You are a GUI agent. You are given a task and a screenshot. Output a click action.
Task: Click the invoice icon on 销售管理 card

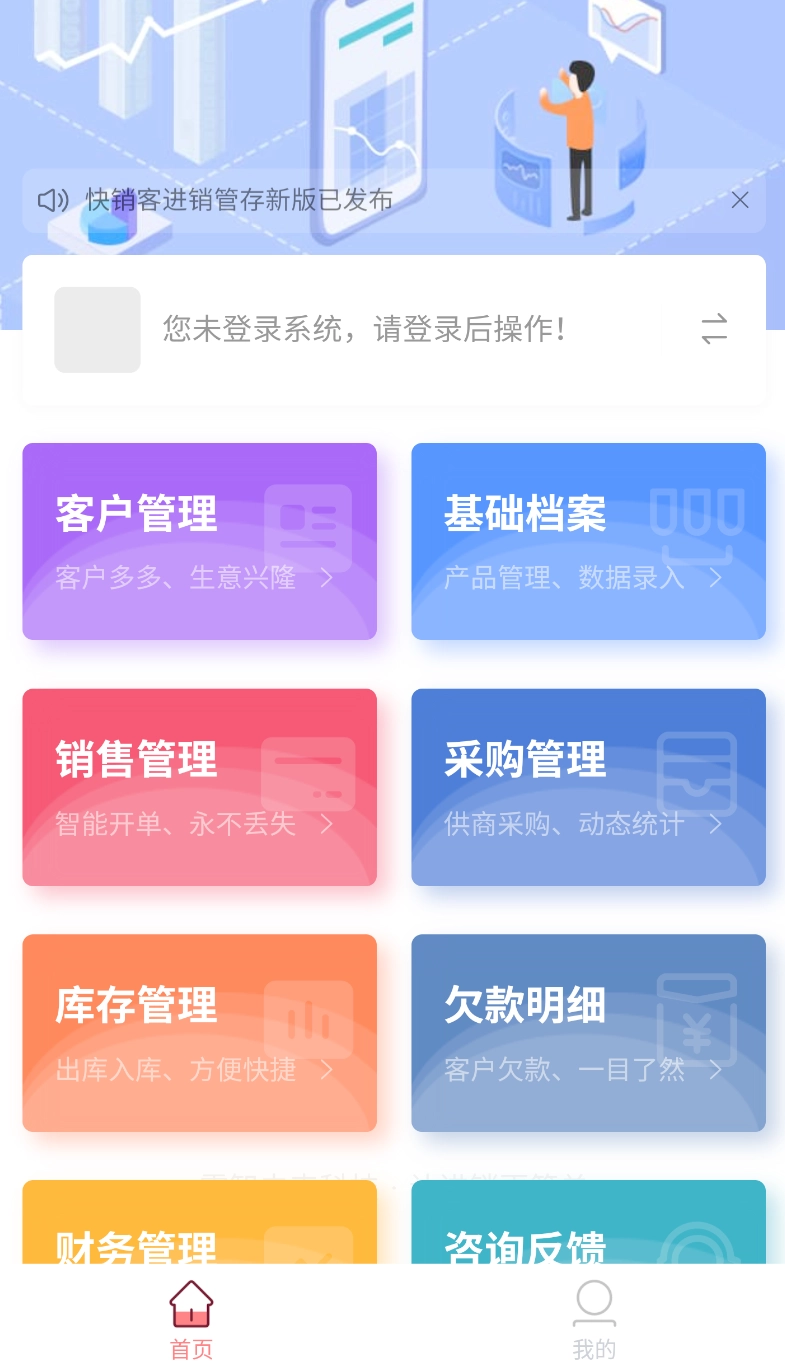pos(308,775)
